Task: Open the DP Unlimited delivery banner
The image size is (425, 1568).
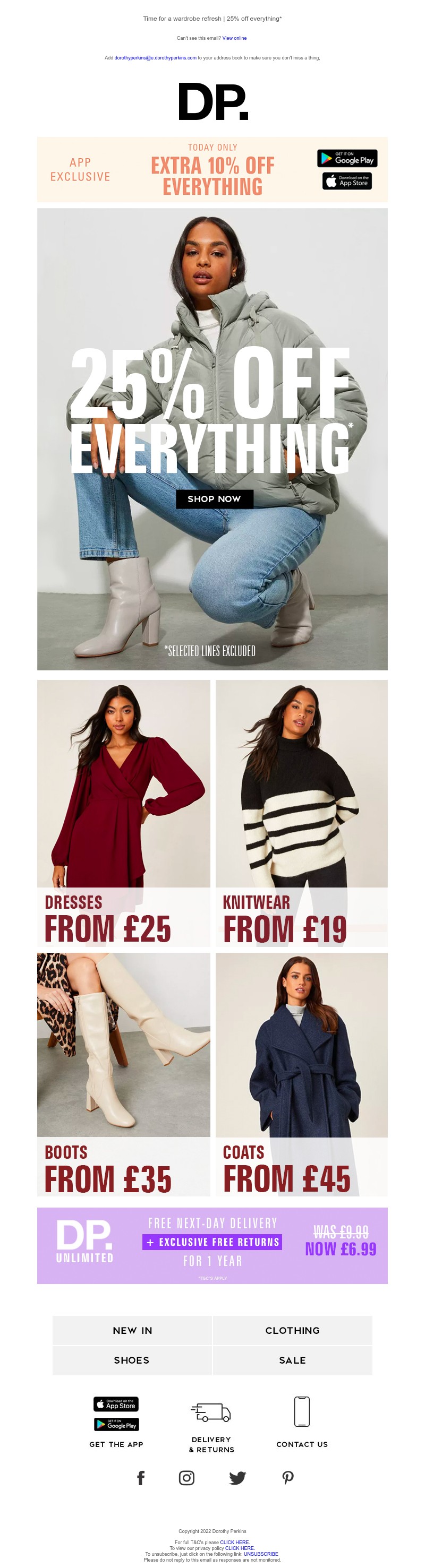Action: (212, 1245)
